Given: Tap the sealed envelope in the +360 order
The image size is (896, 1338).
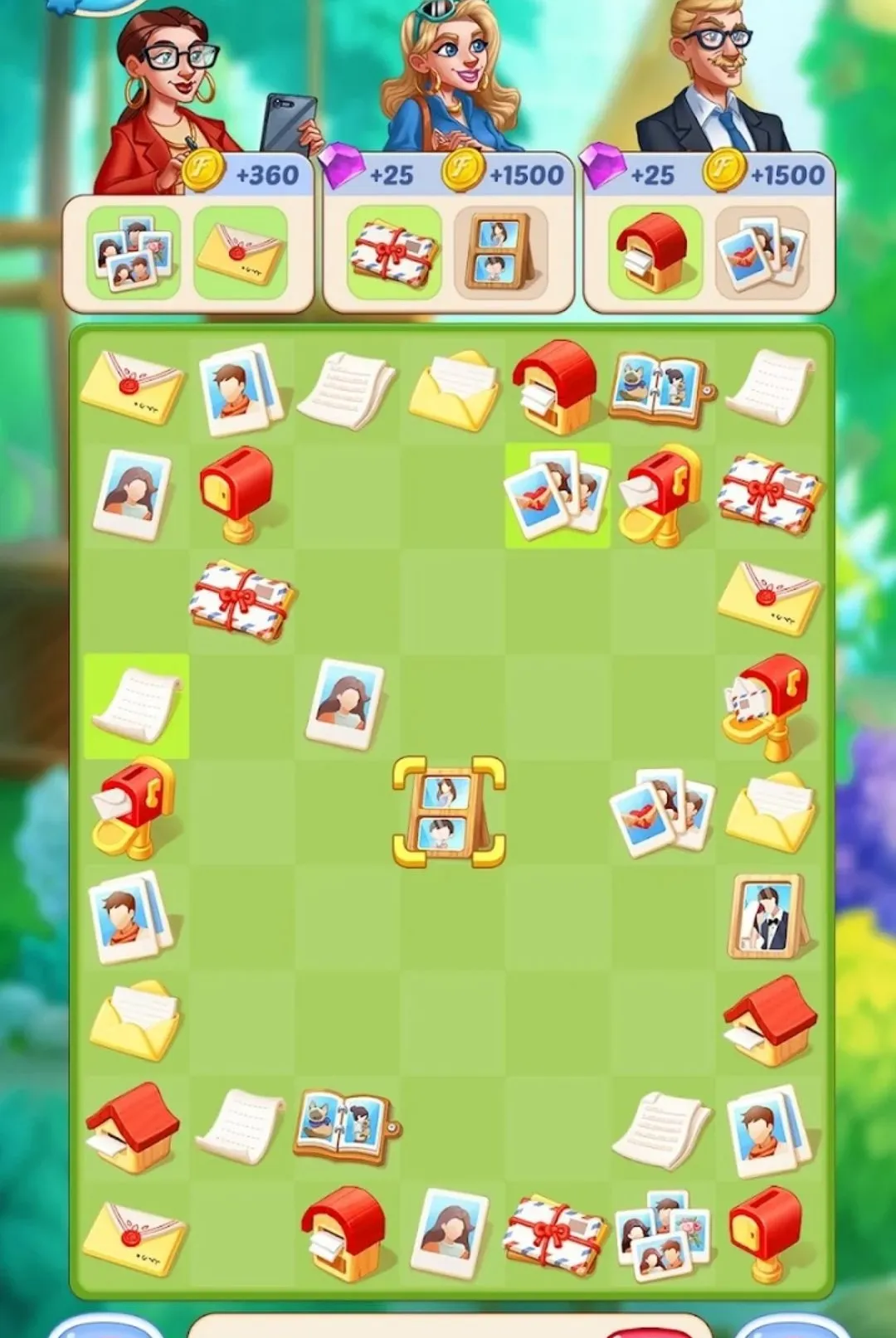Looking at the screenshot, I should pyautogui.click(x=241, y=252).
